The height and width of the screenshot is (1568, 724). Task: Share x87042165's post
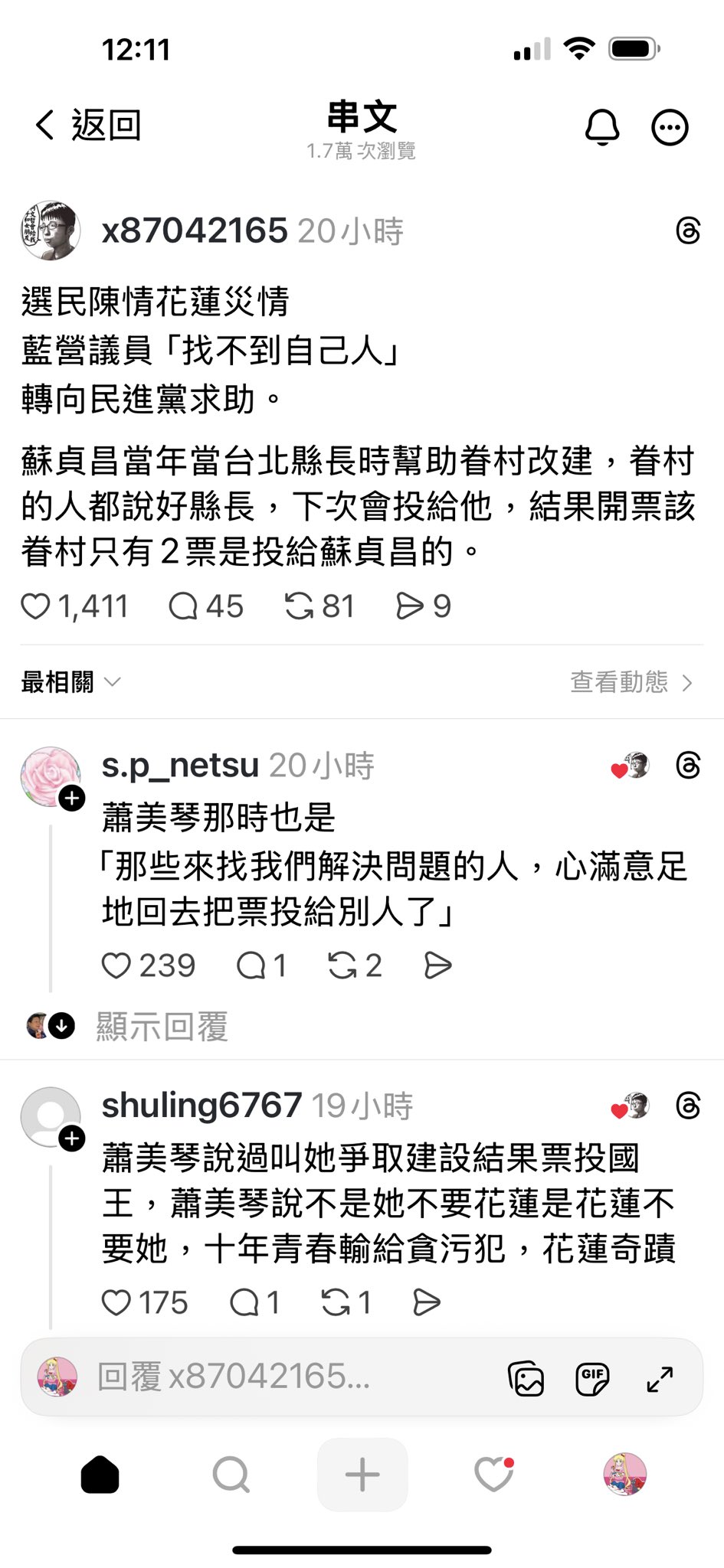point(423,606)
